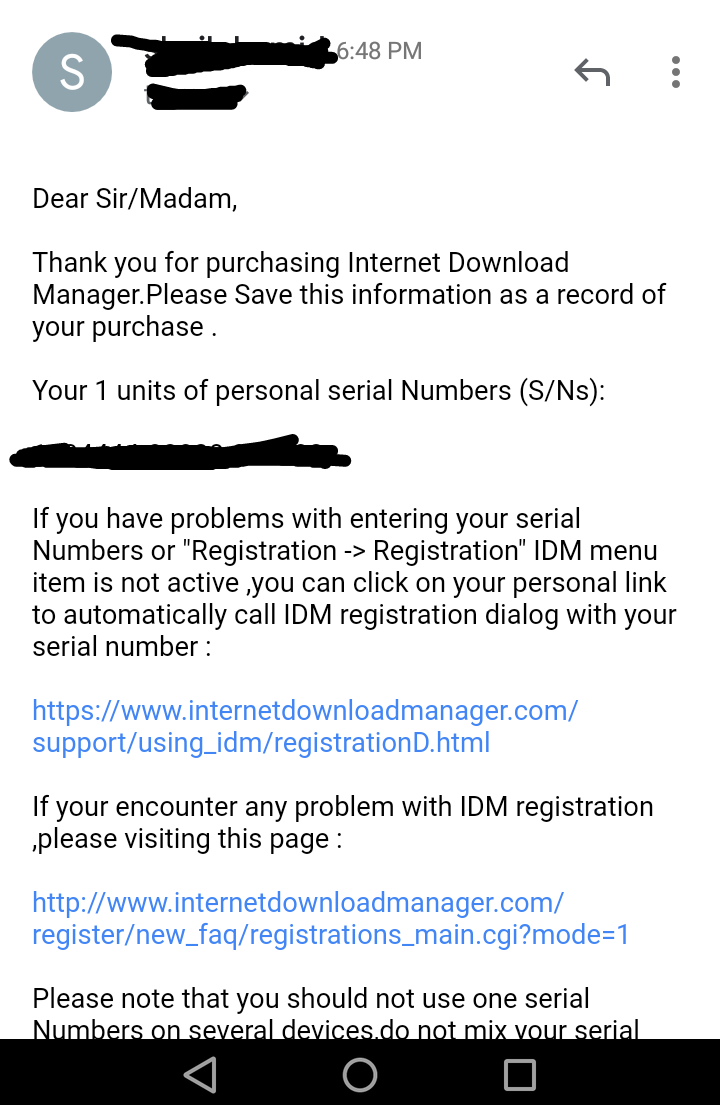The width and height of the screenshot is (720, 1105).
Task: Tap the sender avatar S
Action: tap(72, 72)
